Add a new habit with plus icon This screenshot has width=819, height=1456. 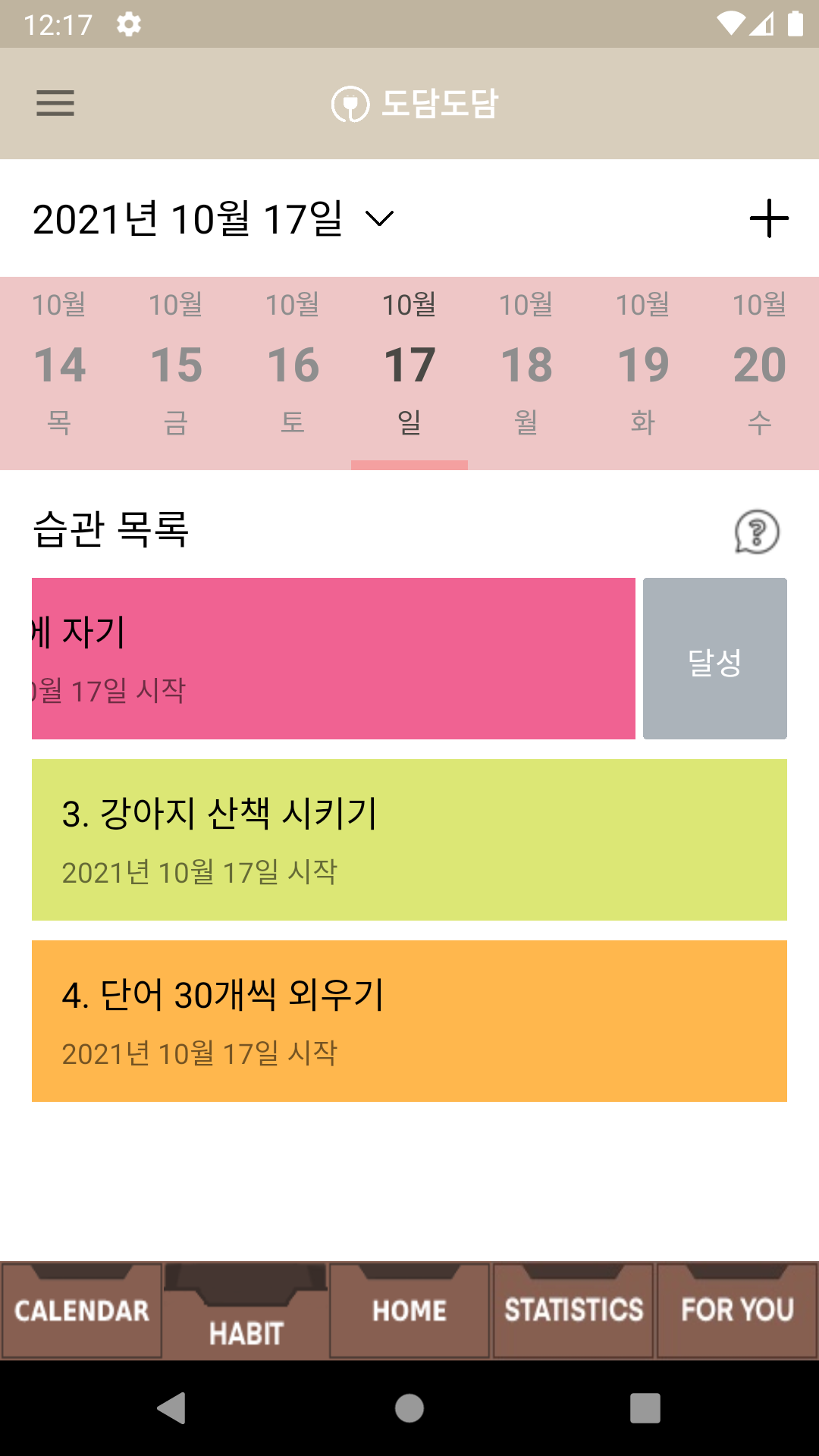[769, 218]
